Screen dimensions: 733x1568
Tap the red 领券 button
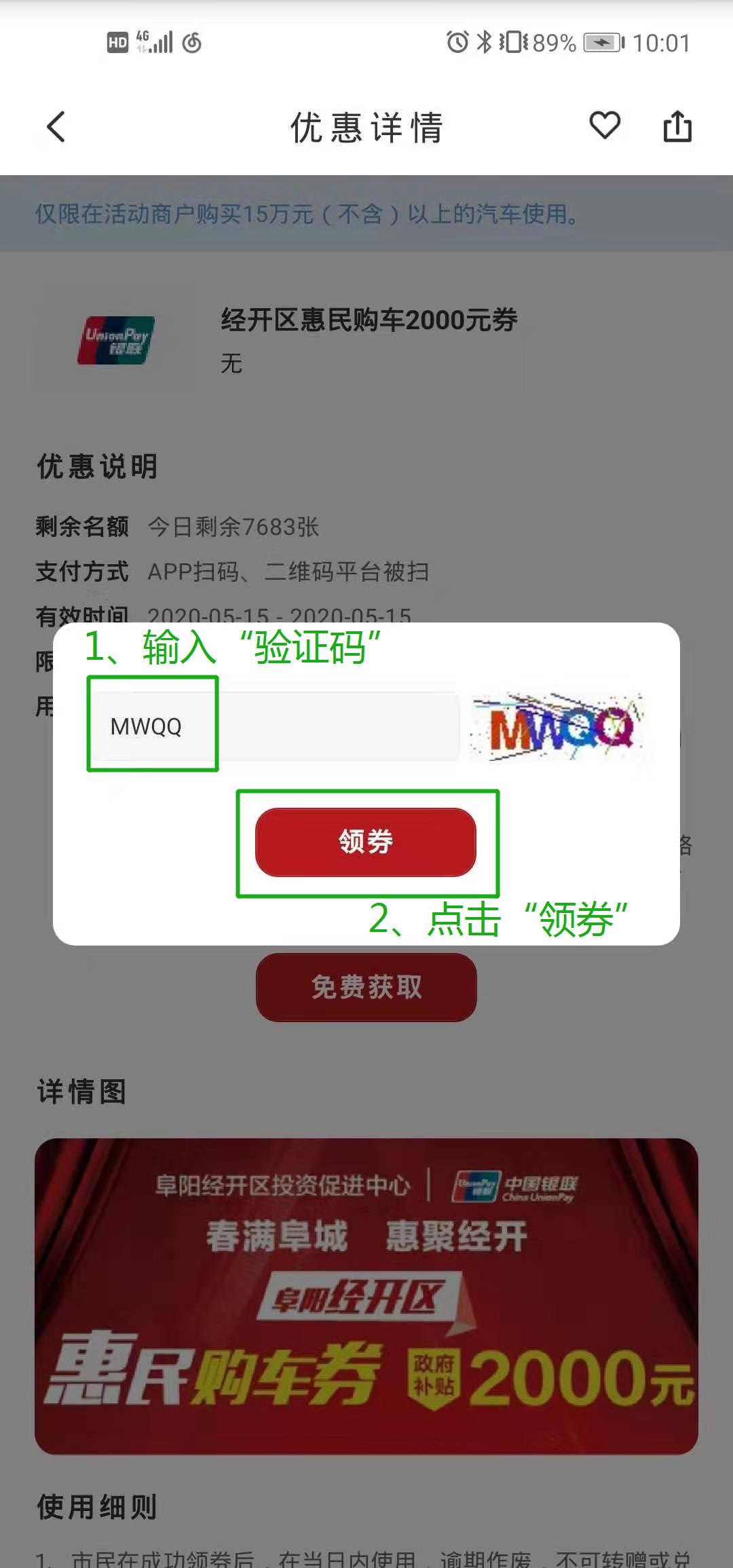pyautogui.click(x=366, y=842)
